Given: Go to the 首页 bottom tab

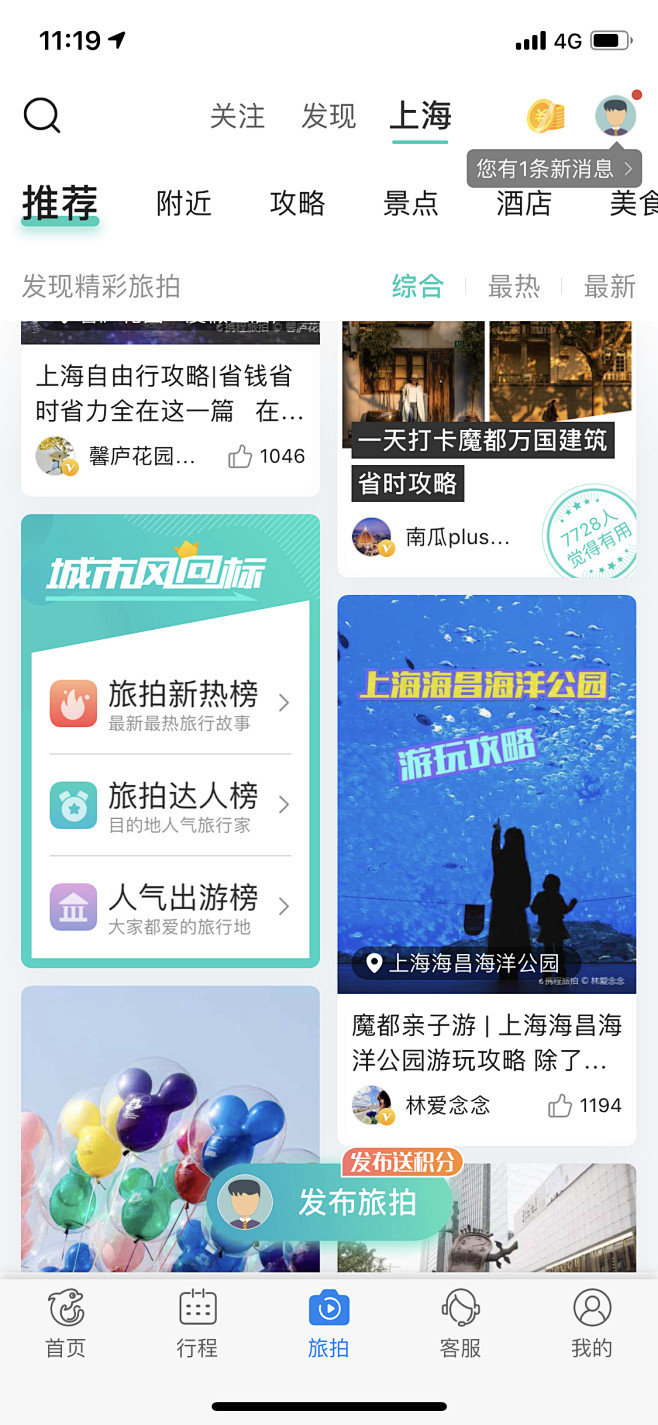Looking at the screenshot, I should (66, 1323).
